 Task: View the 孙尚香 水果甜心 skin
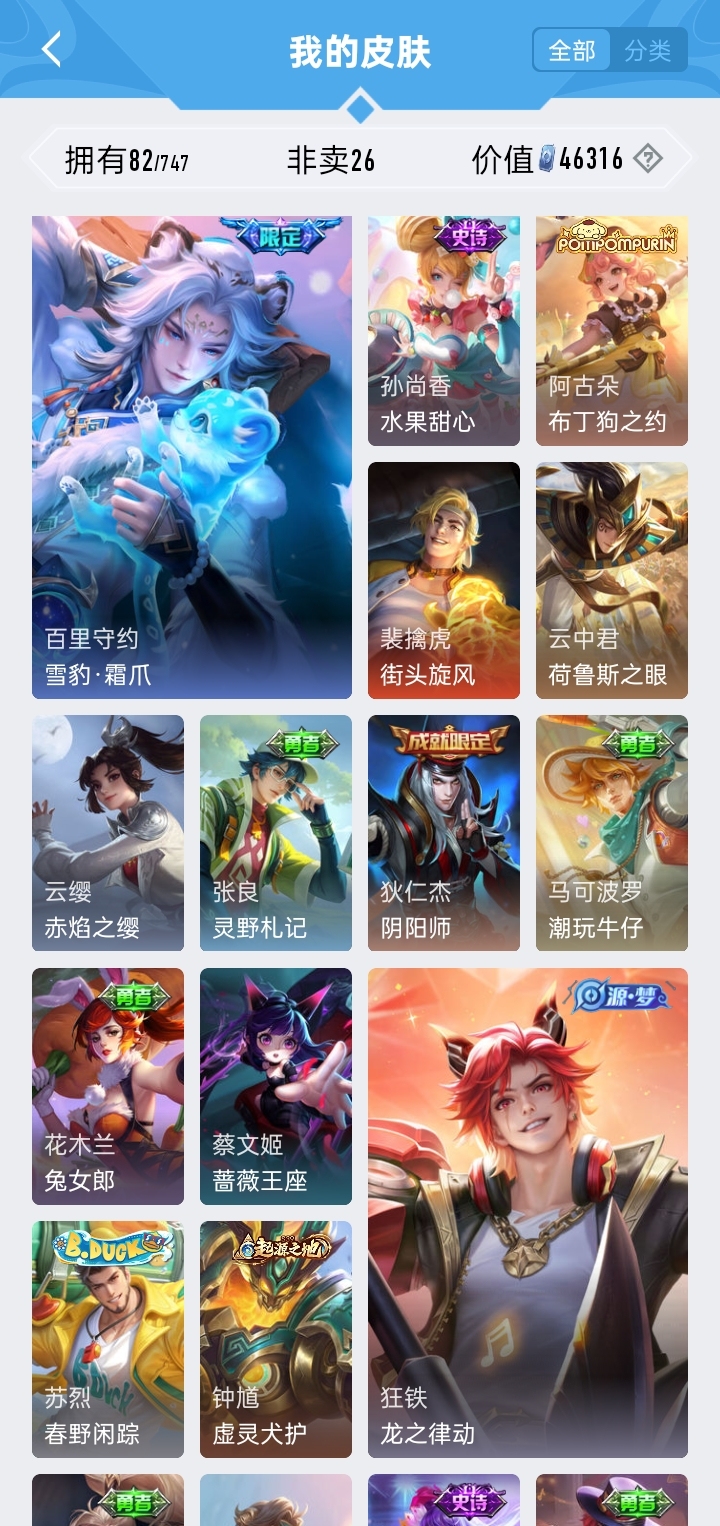444,331
